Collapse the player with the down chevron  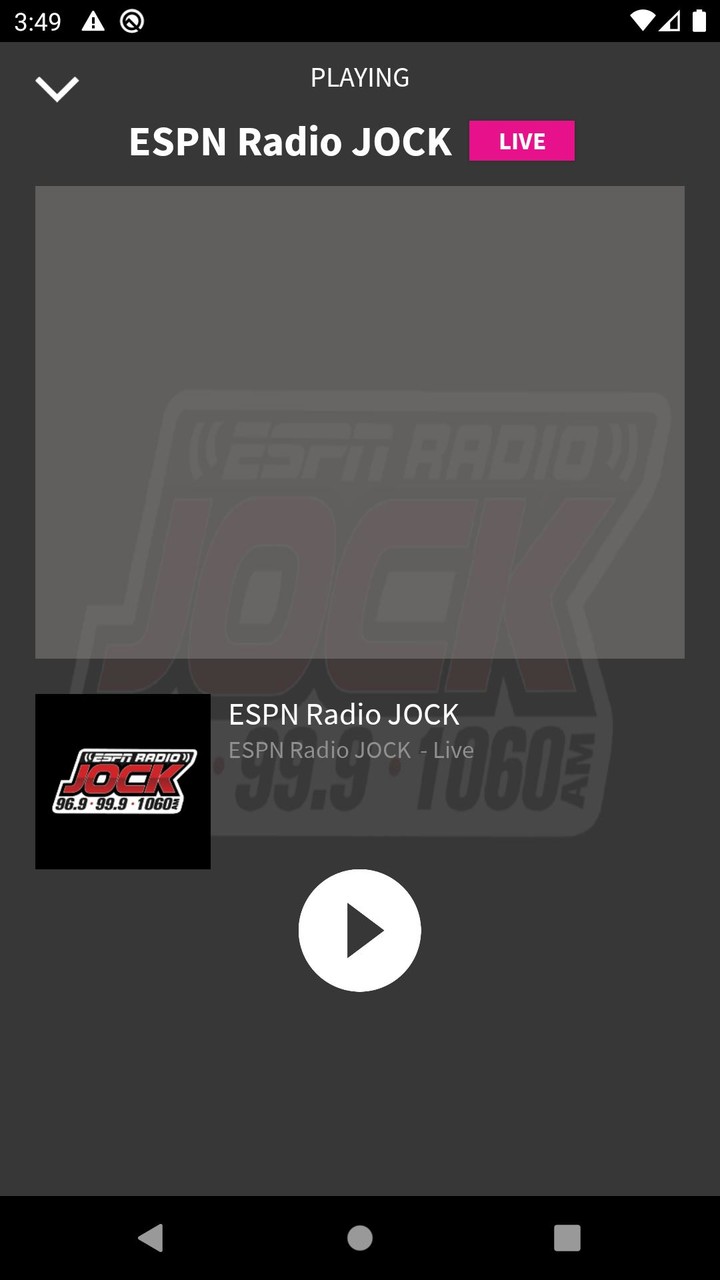coord(57,88)
